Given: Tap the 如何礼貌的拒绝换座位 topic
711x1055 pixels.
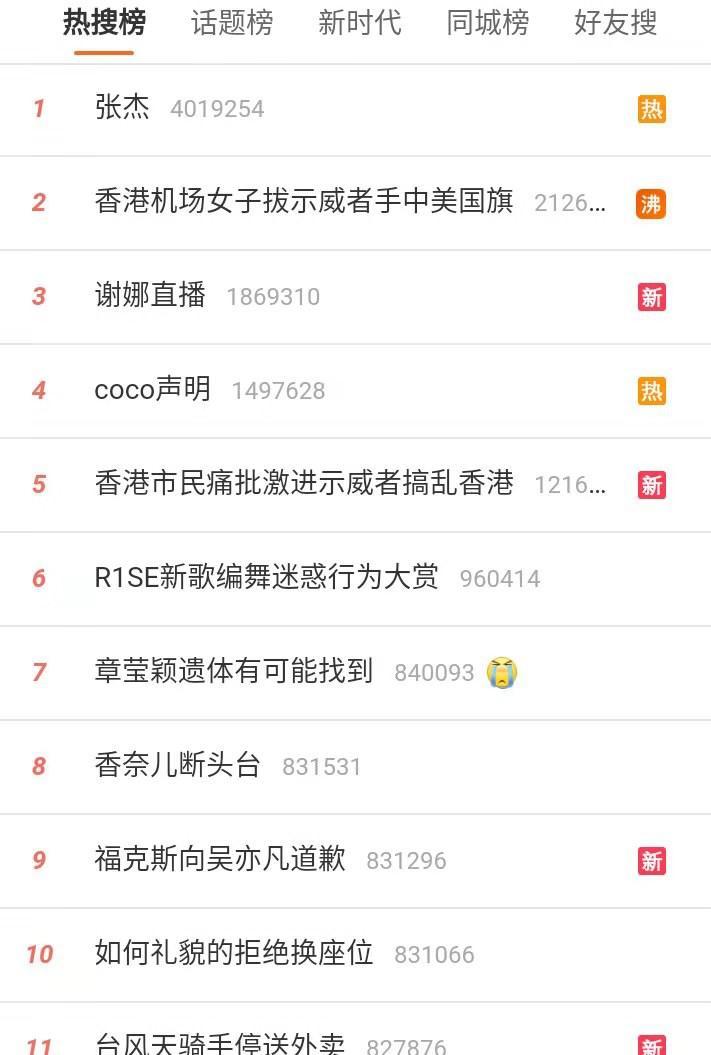Looking at the screenshot, I should pyautogui.click(x=234, y=954).
